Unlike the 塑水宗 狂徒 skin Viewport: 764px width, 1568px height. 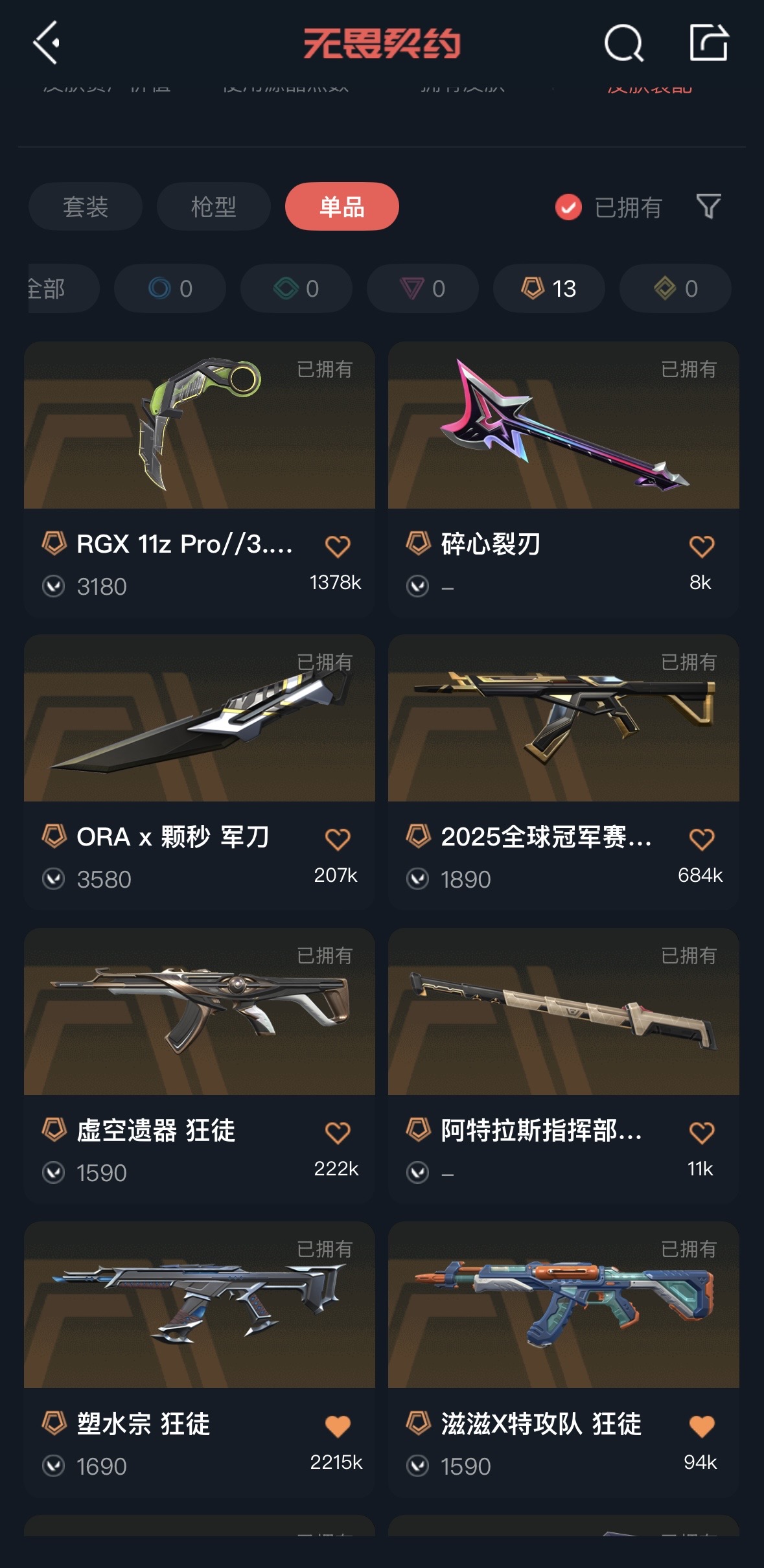[338, 1425]
